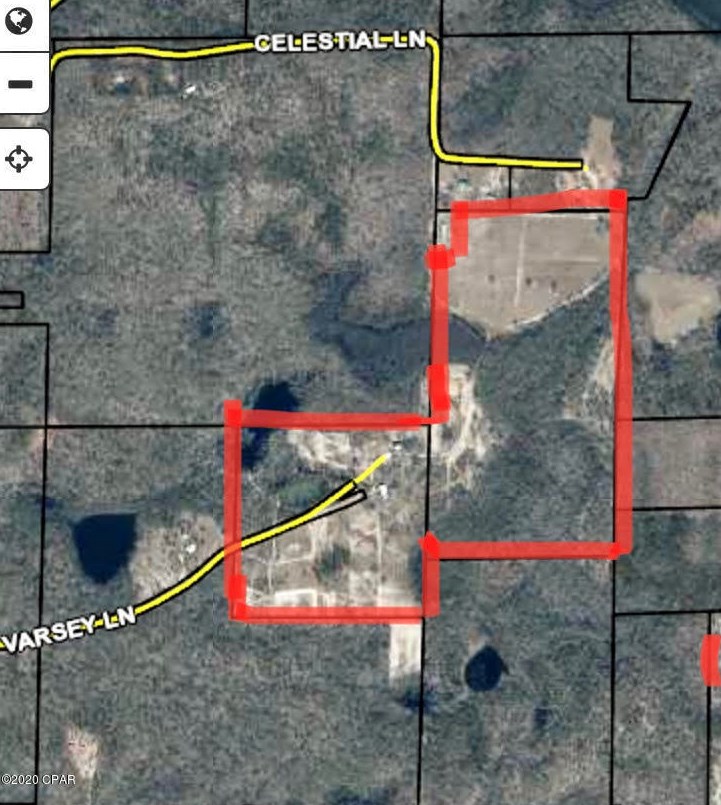Tap the locate crosshair button
This screenshot has height=805, width=721.
(20, 158)
